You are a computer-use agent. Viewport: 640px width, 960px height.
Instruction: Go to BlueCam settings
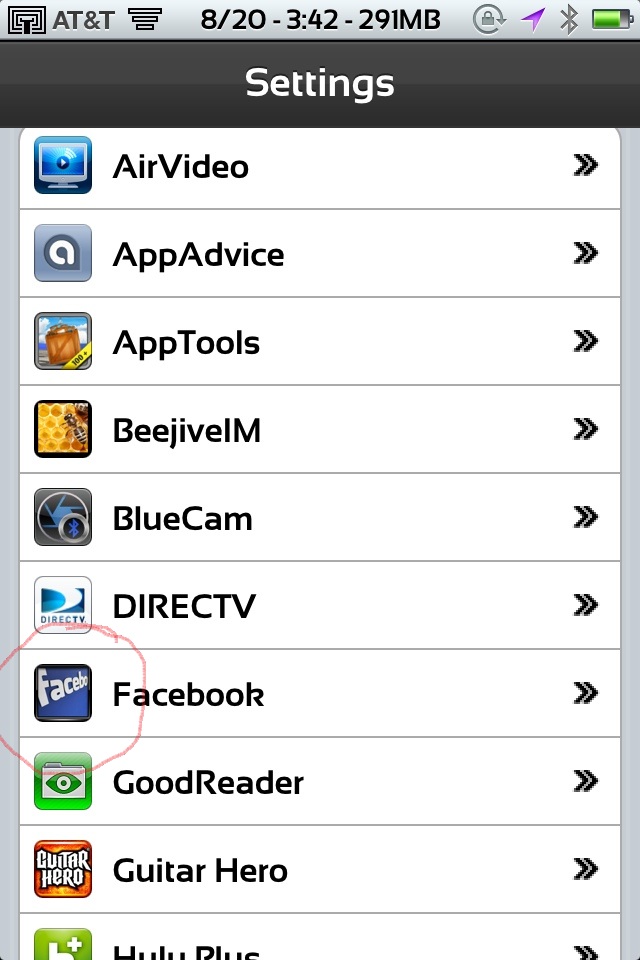pyautogui.click(x=320, y=518)
